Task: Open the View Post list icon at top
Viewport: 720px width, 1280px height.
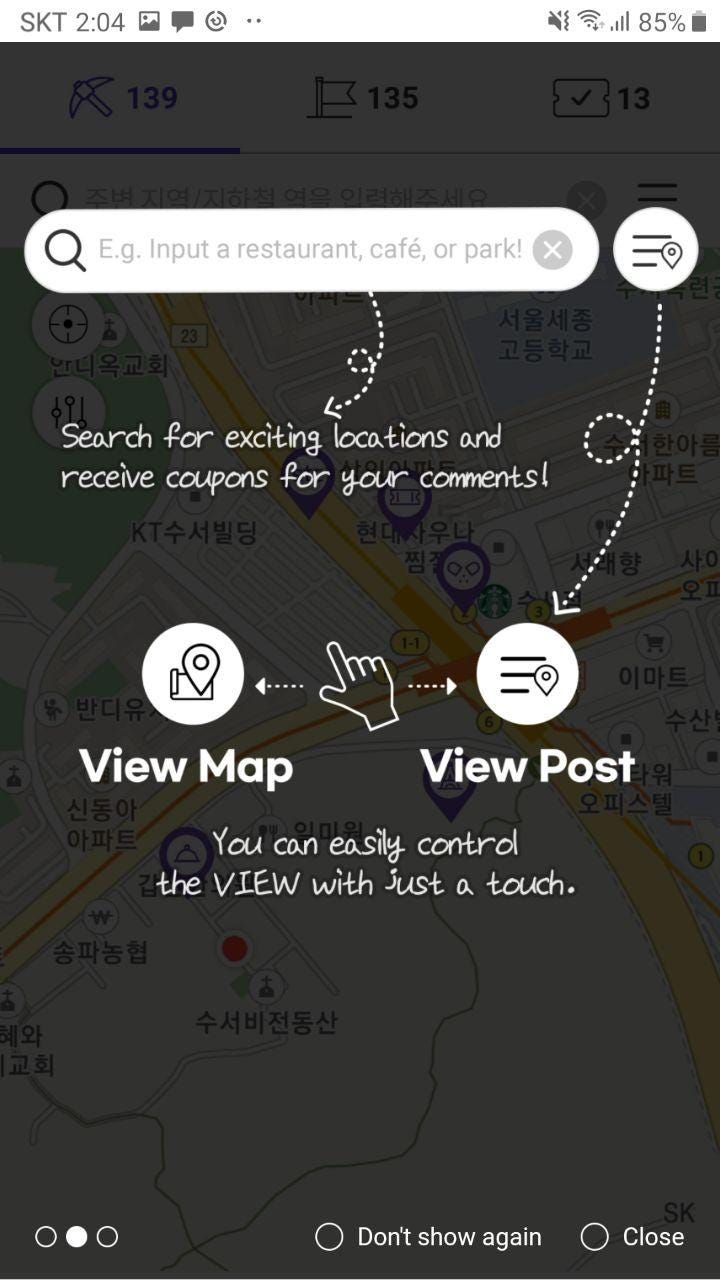Action: (655, 250)
